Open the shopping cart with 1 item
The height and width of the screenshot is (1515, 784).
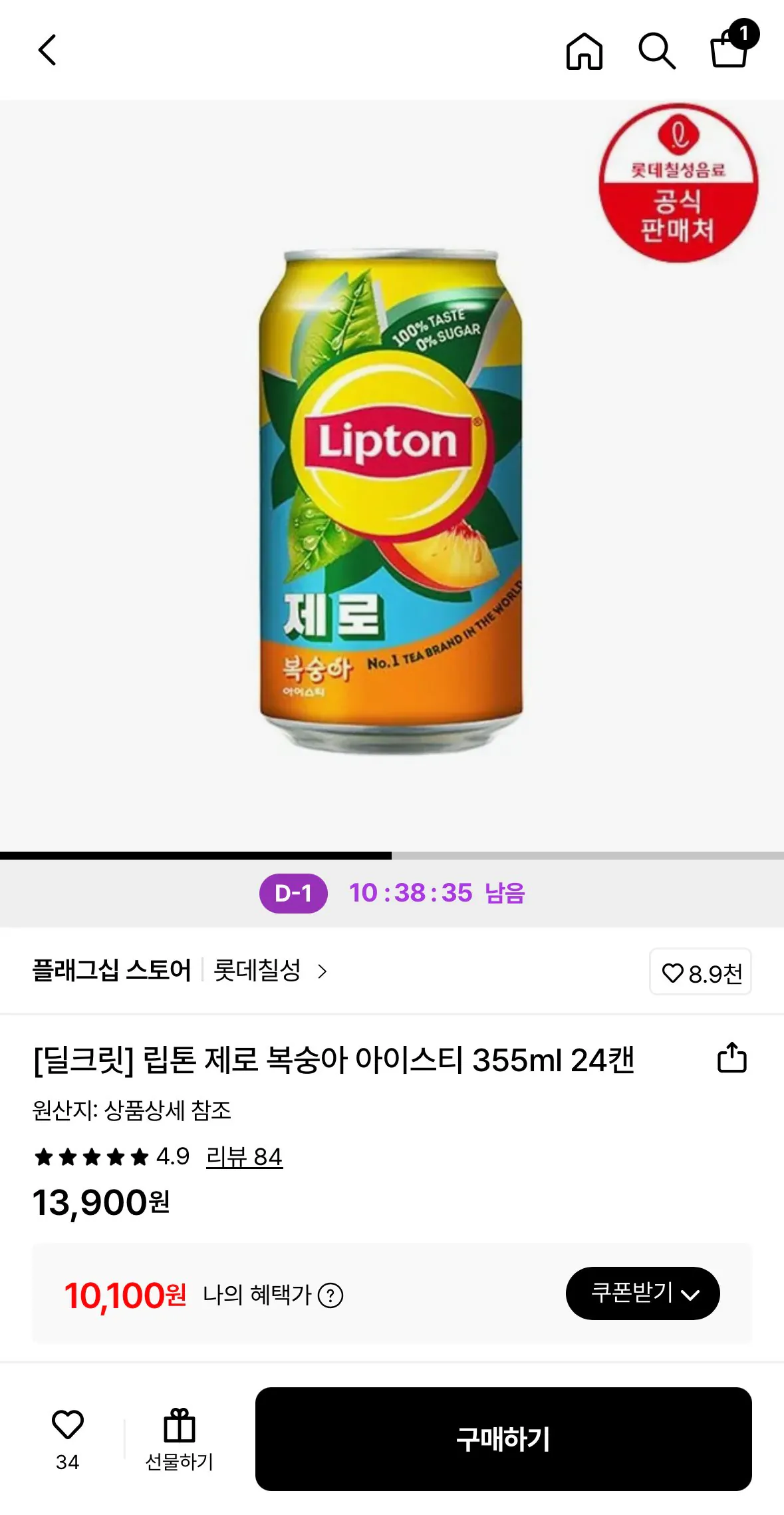point(731,53)
